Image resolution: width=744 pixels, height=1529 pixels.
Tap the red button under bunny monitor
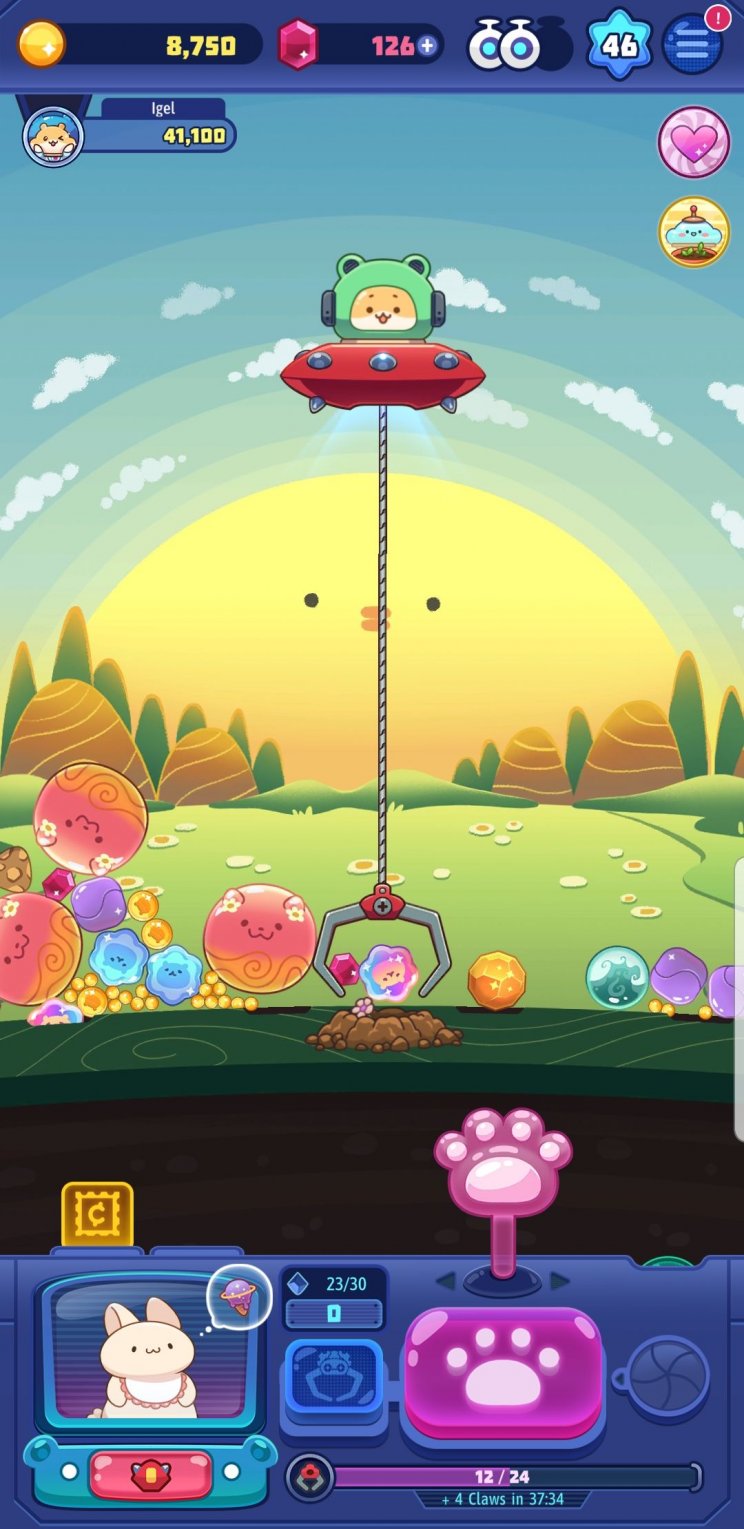[151, 1473]
